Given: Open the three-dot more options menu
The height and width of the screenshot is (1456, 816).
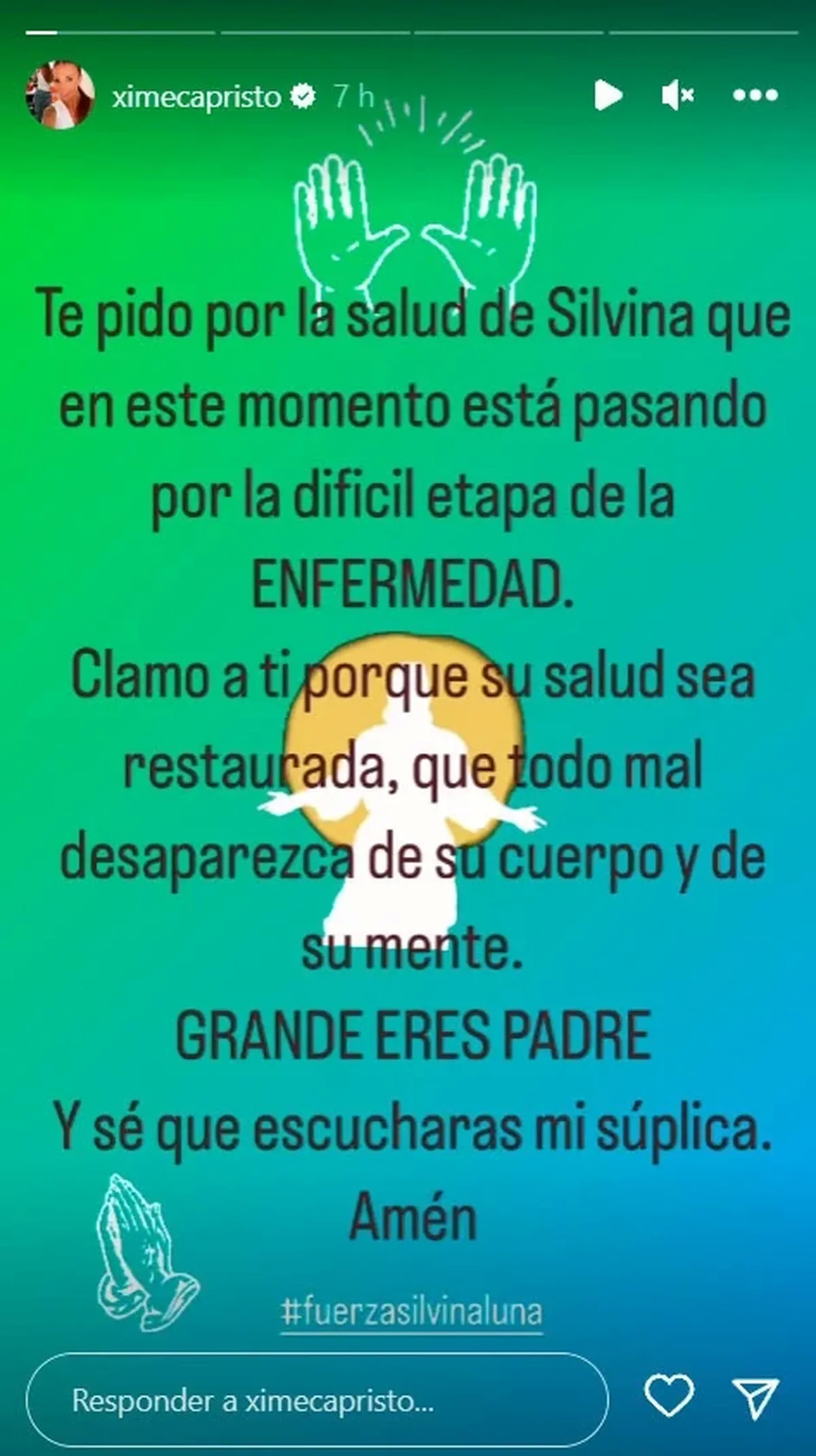Looking at the screenshot, I should point(755,95).
